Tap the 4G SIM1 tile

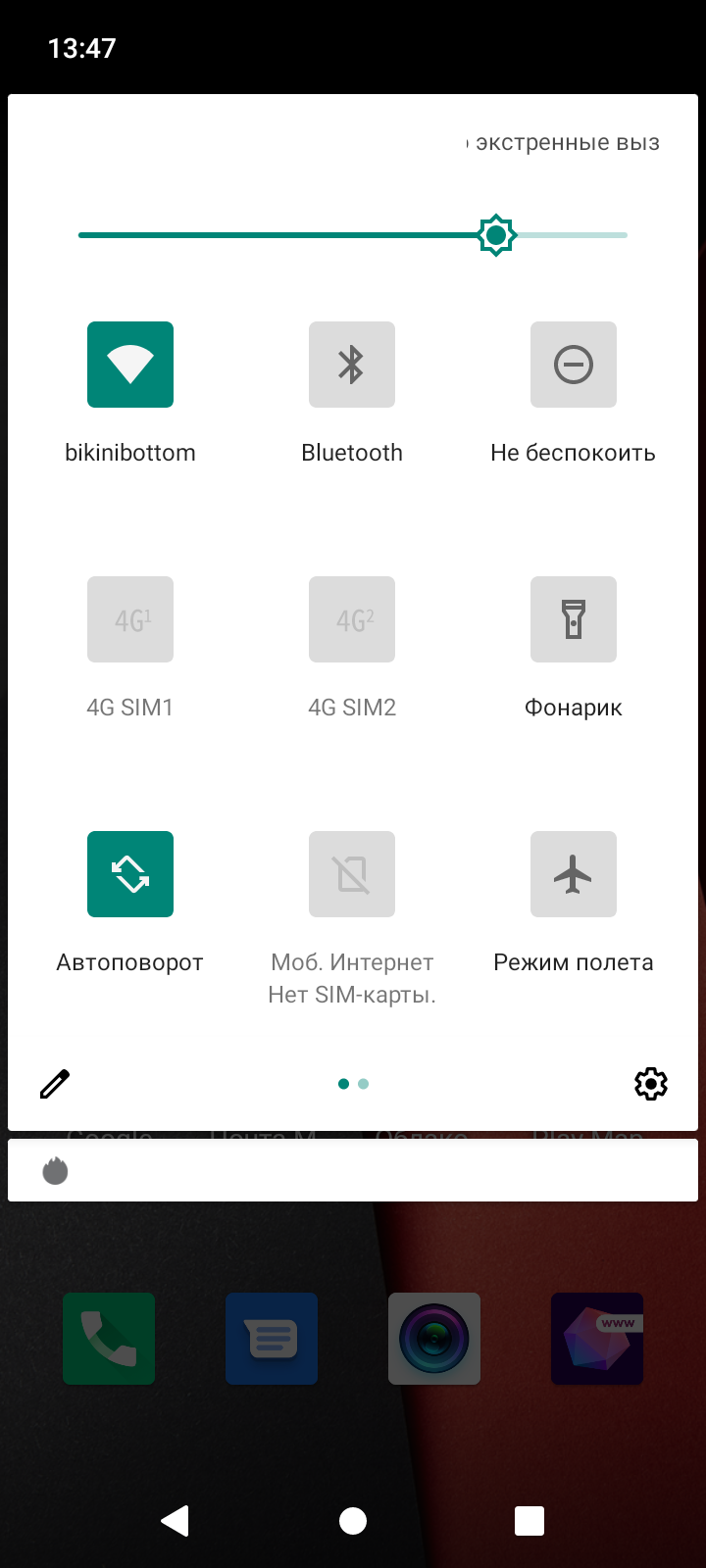point(130,619)
